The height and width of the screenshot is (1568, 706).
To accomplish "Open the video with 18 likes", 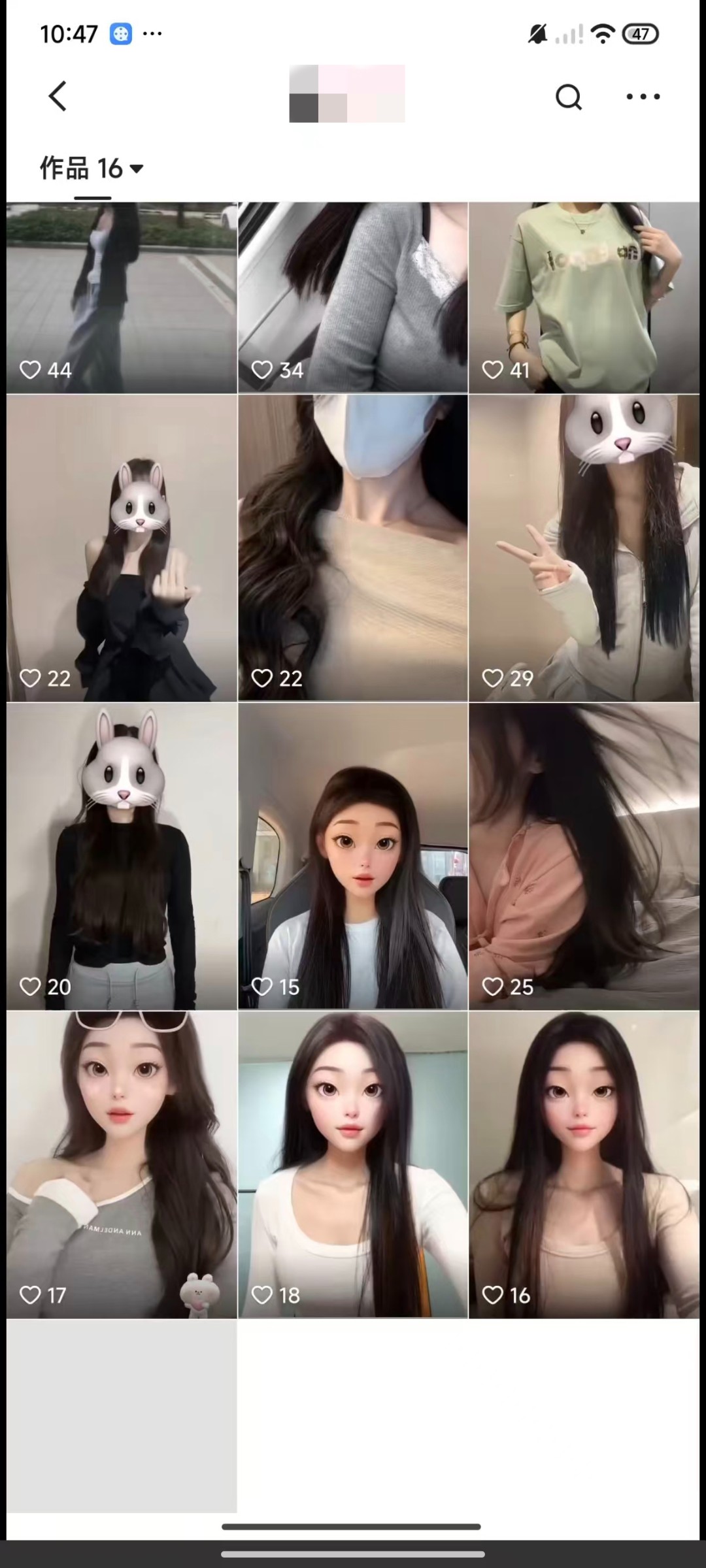I will [353, 1164].
